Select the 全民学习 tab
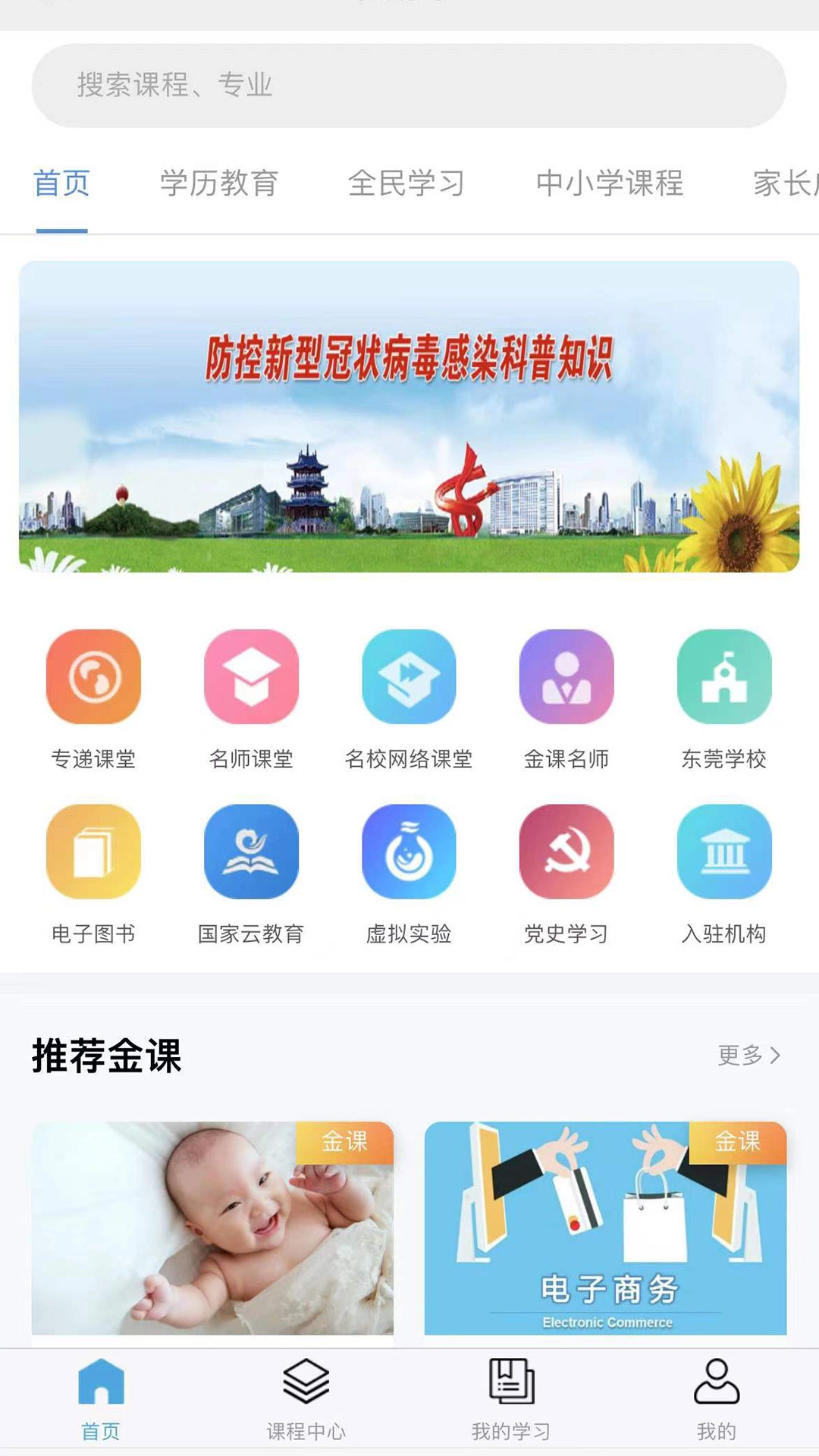Viewport: 819px width, 1456px height. point(406,184)
